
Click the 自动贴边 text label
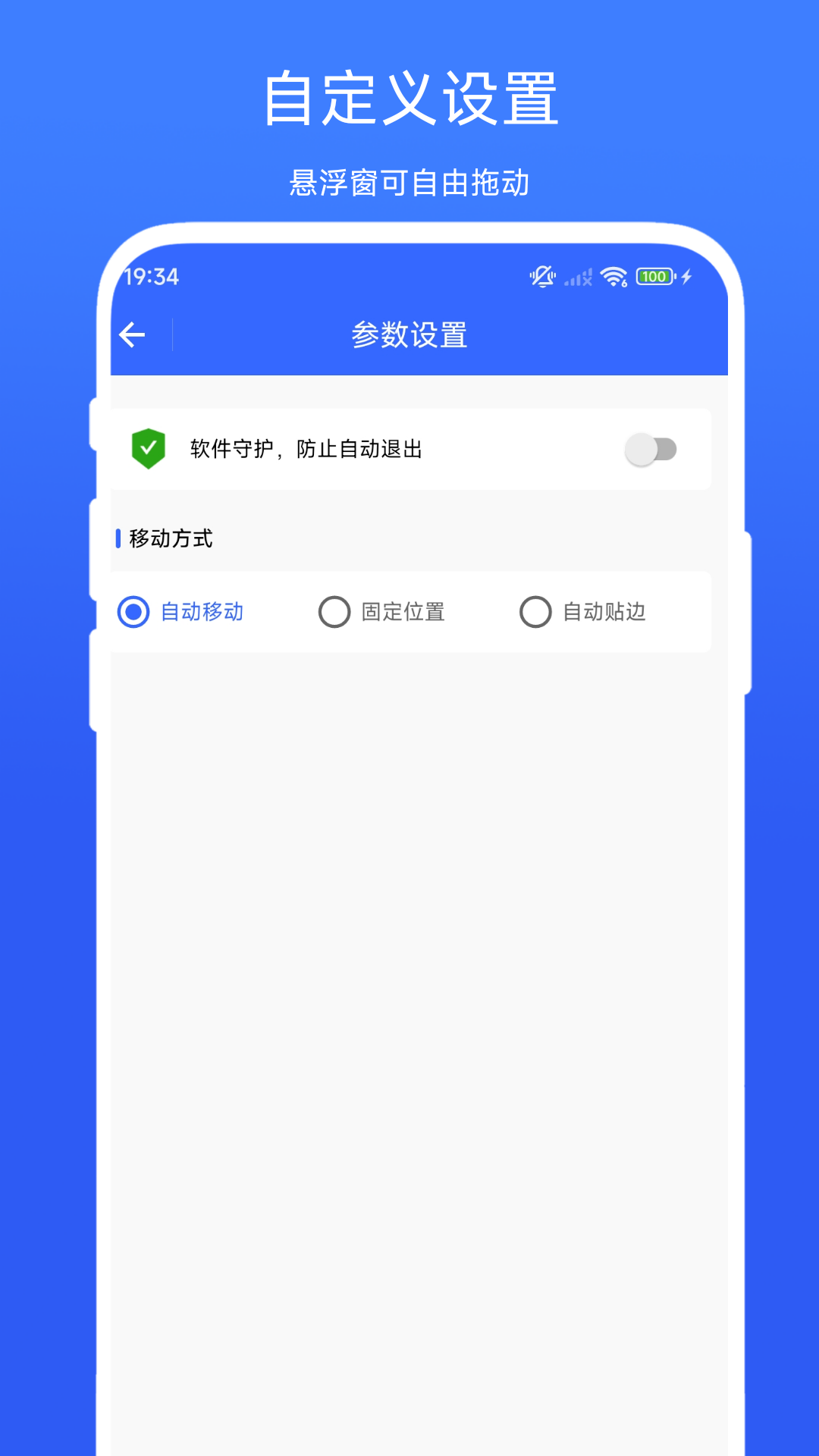point(604,611)
